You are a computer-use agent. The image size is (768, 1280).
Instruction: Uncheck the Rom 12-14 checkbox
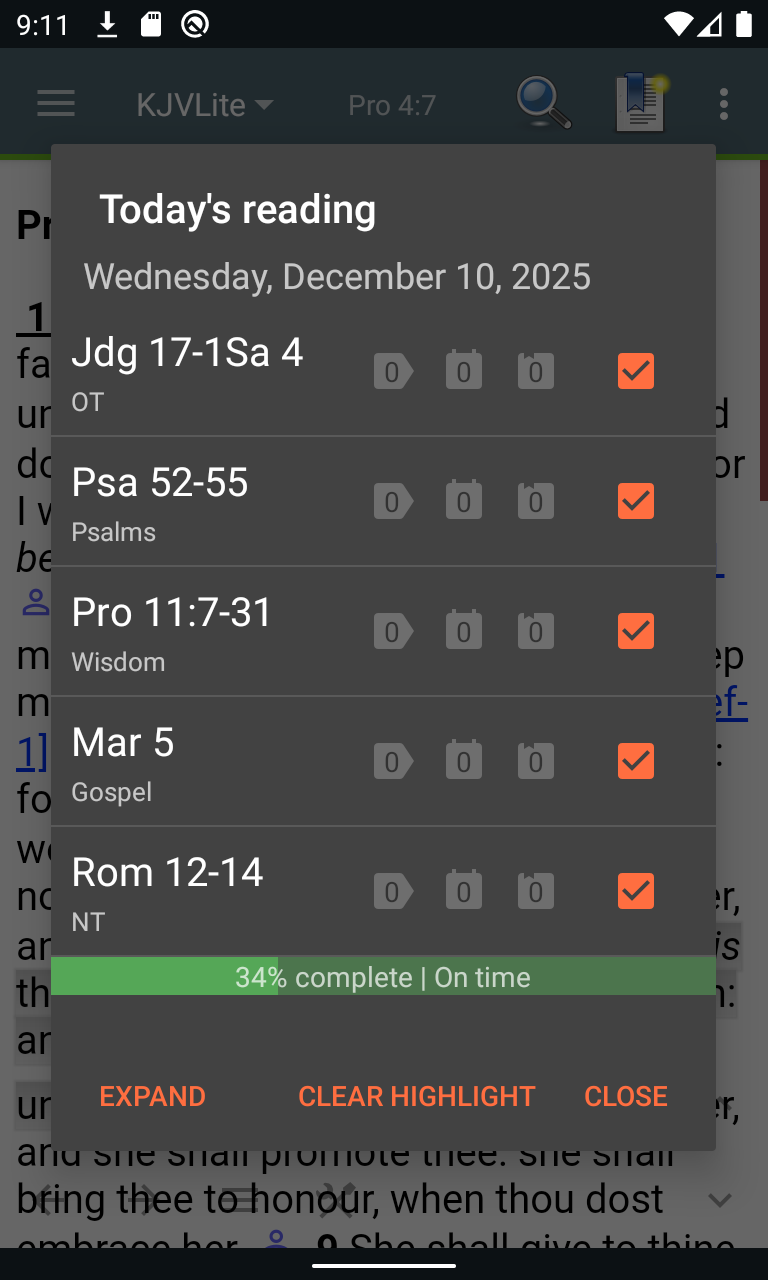(636, 891)
